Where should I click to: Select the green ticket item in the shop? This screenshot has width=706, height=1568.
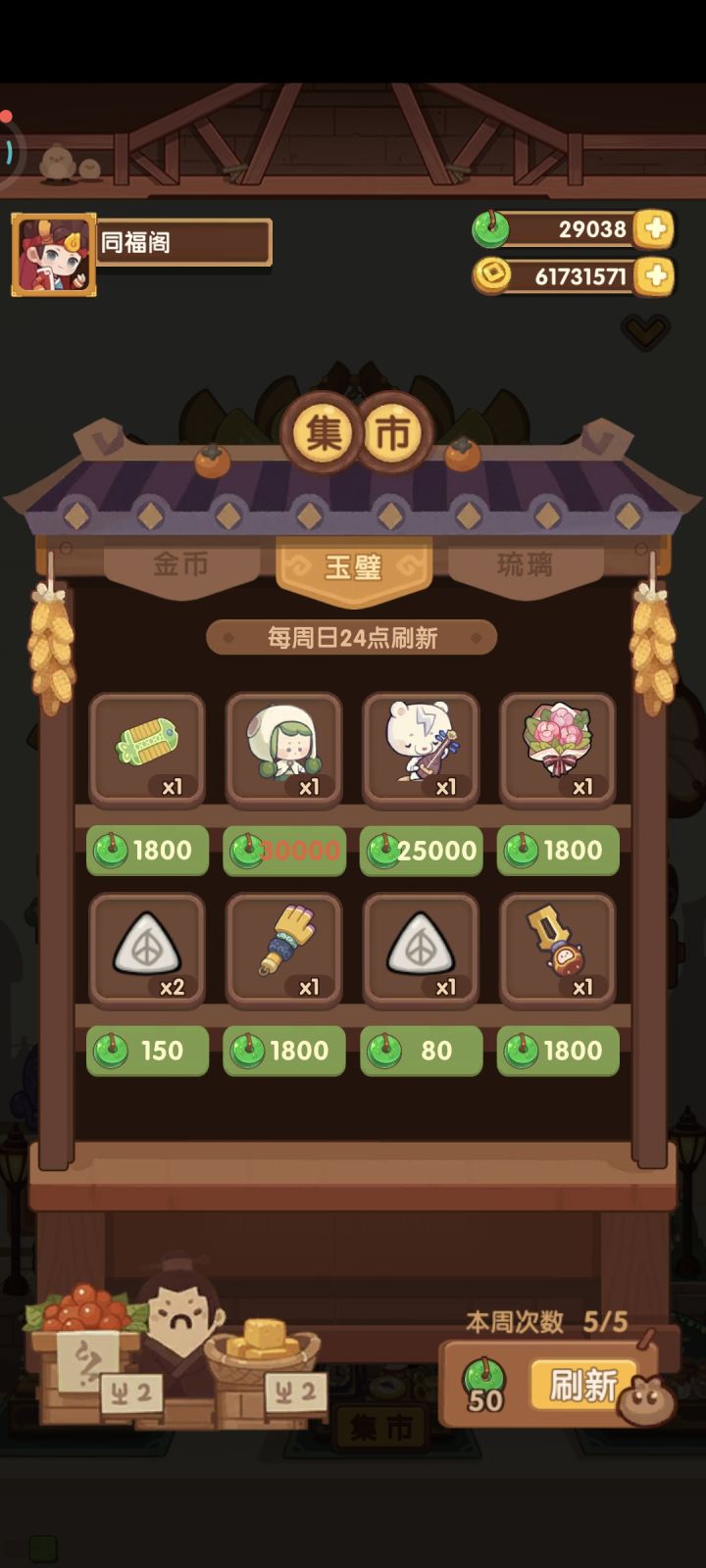coord(146,750)
